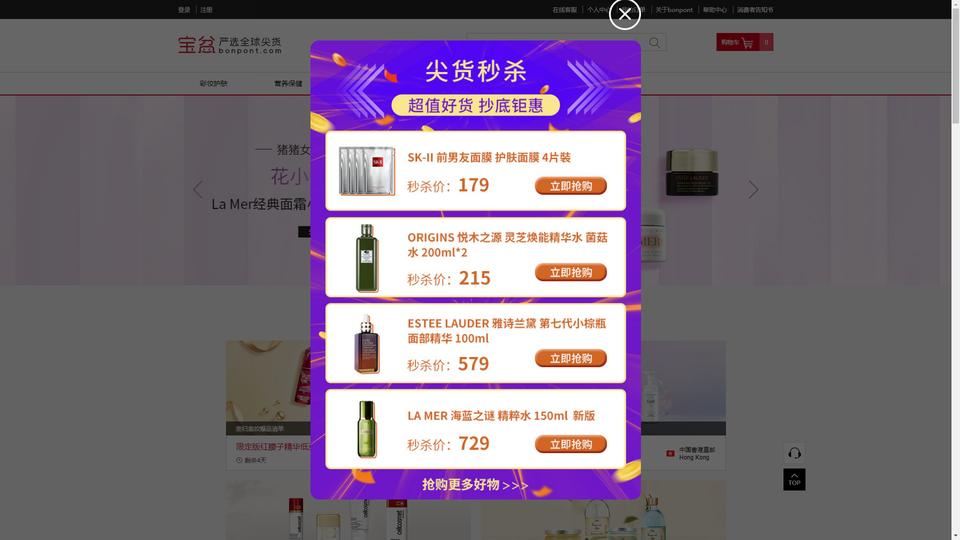
Task: Open 营养保健 category
Action: pos(288,84)
